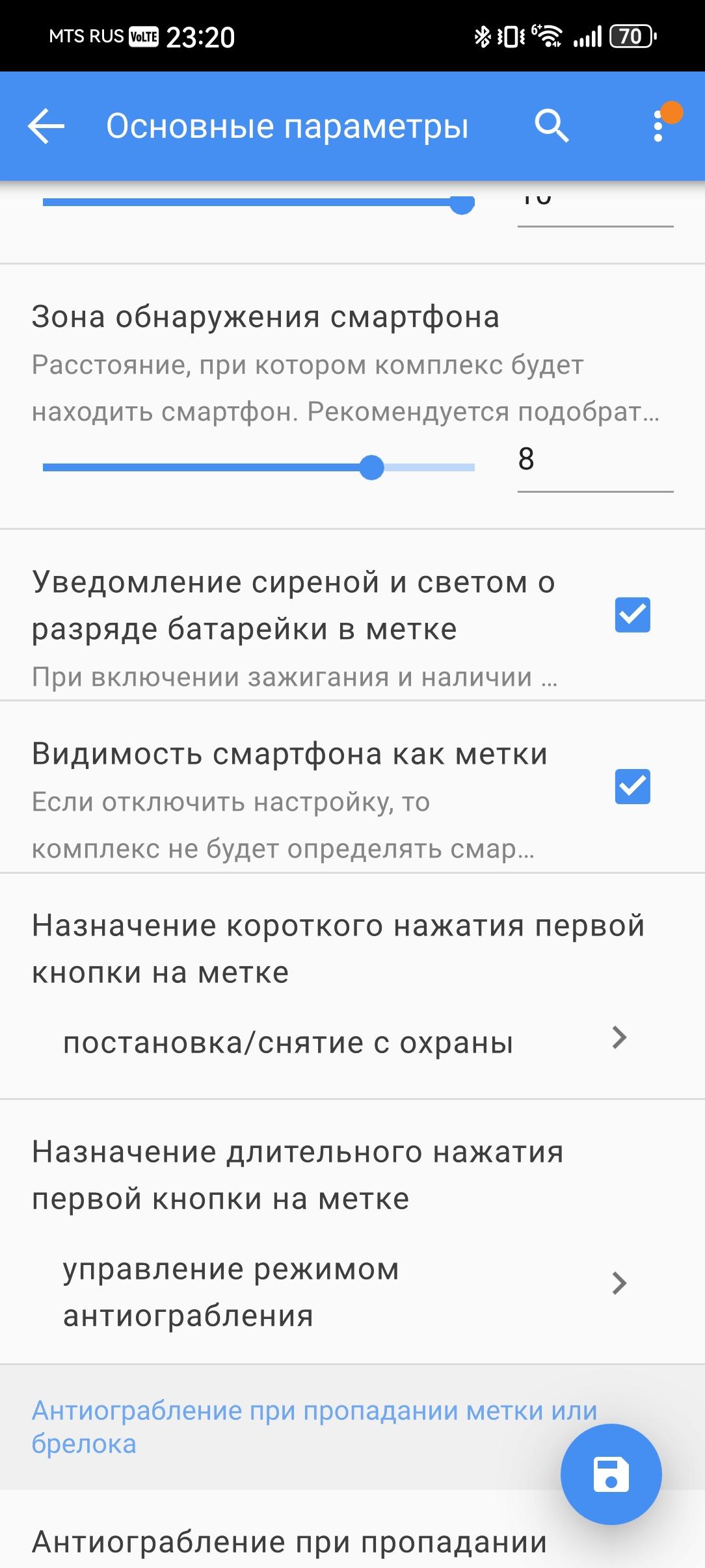Go back using the arrow icon
Screen dimensions: 705x1568
point(46,126)
